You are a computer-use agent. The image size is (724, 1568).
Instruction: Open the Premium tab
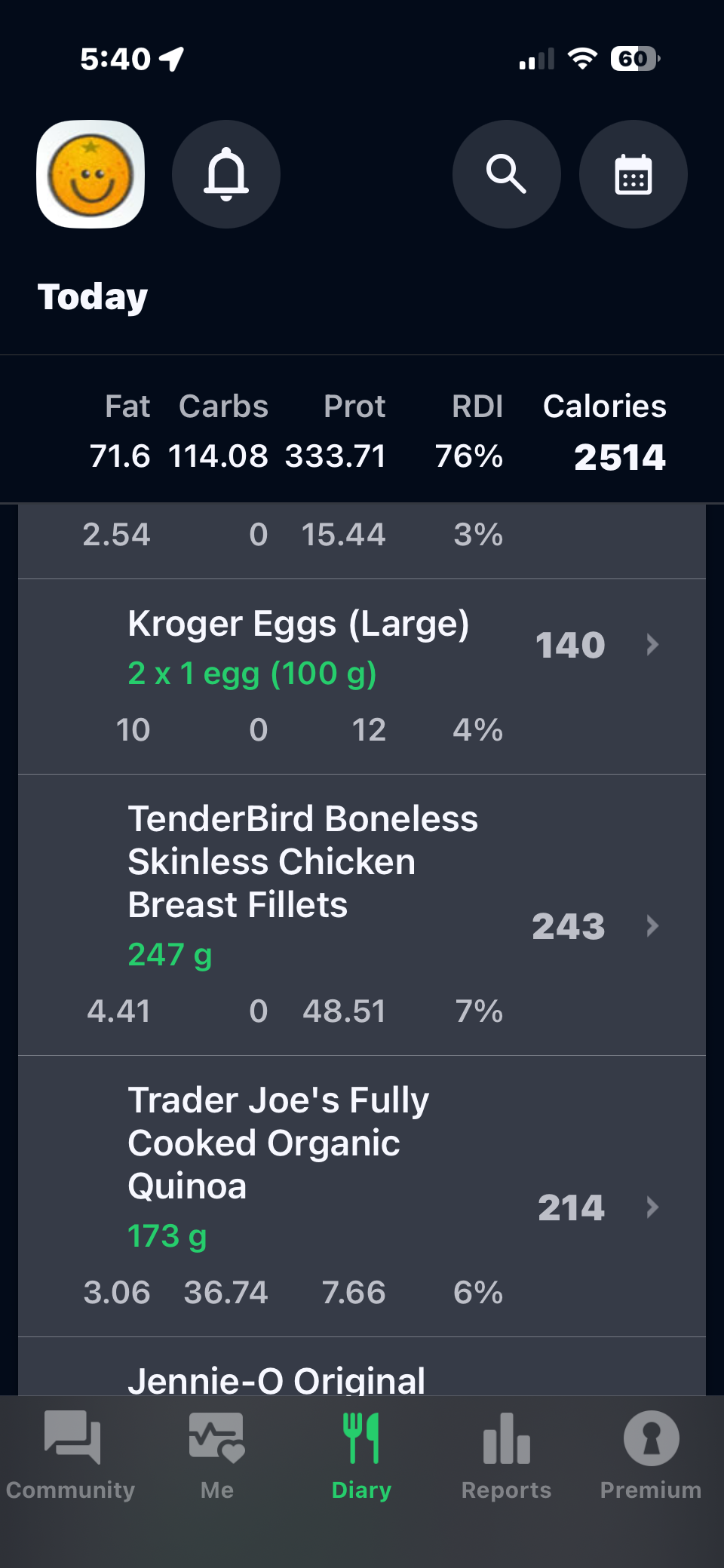[651, 1456]
